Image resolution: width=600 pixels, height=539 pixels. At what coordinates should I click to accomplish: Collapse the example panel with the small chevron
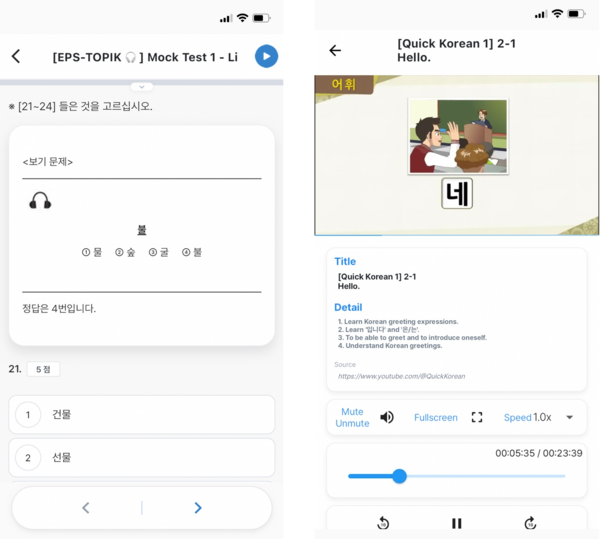142,87
